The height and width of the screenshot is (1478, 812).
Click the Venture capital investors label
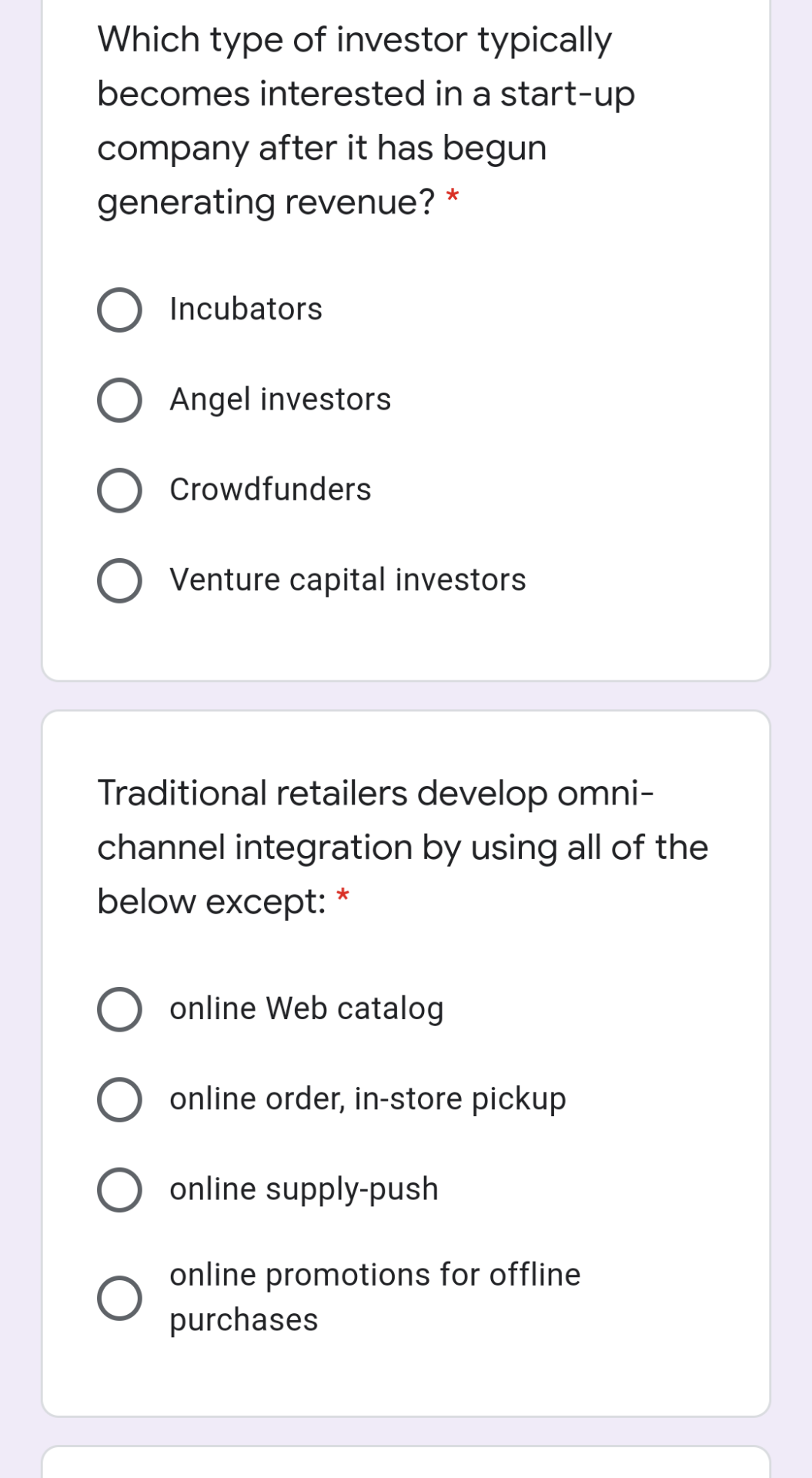(347, 580)
